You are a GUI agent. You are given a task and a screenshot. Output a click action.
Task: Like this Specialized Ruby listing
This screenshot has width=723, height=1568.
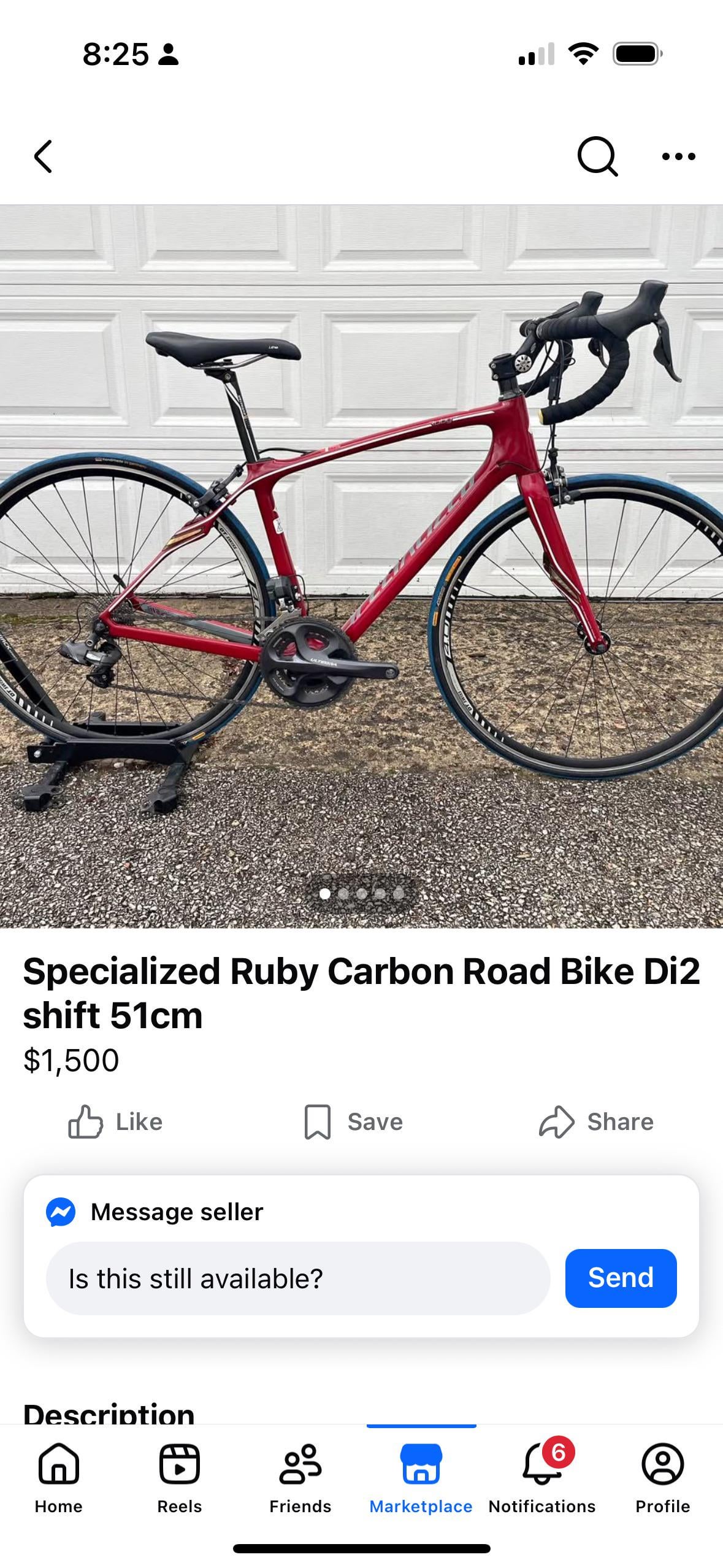tap(115, 1122)
